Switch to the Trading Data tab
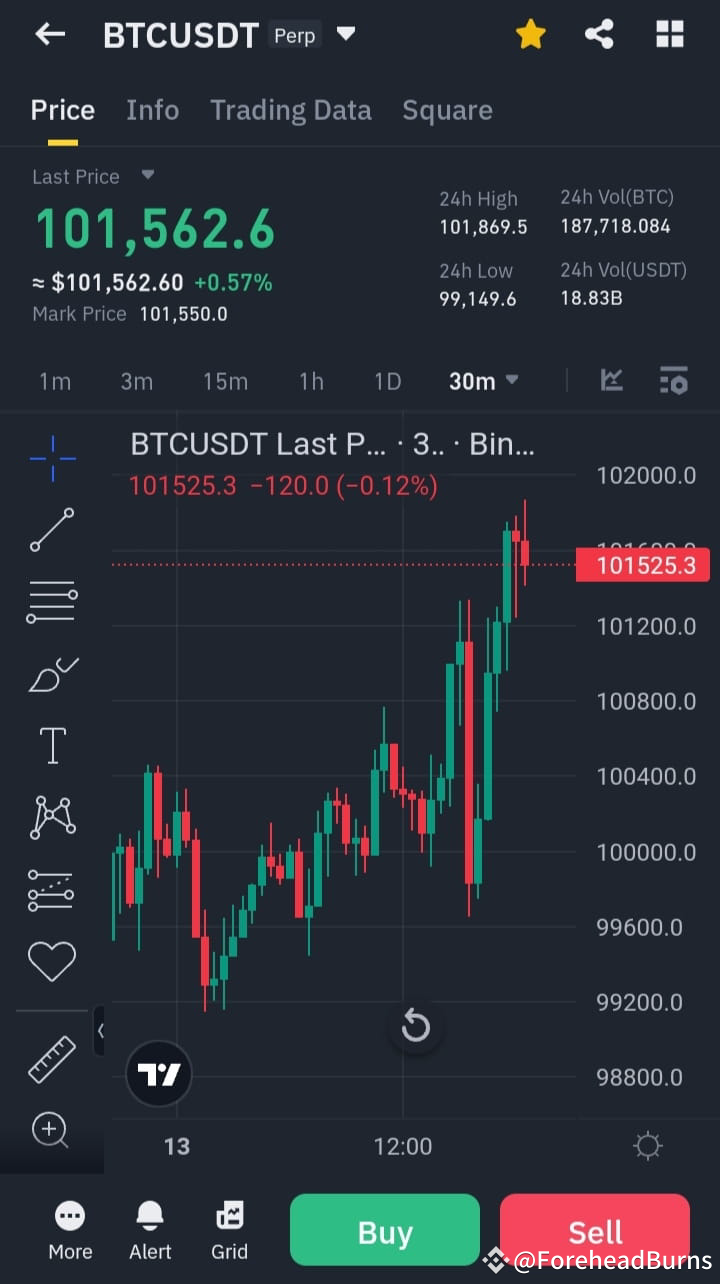The height and width of the screenshot is (1284, 720). pyautogui.click(x=291, y=110)
